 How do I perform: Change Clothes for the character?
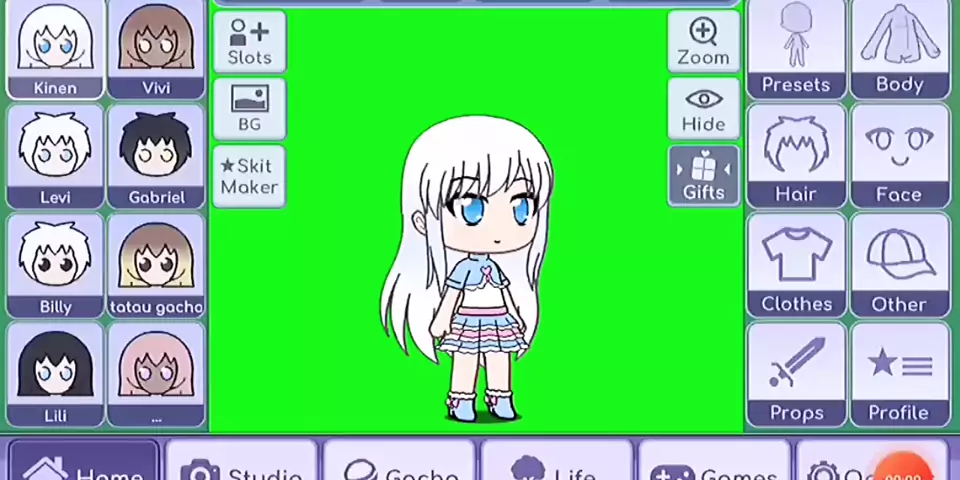[796, 266]
